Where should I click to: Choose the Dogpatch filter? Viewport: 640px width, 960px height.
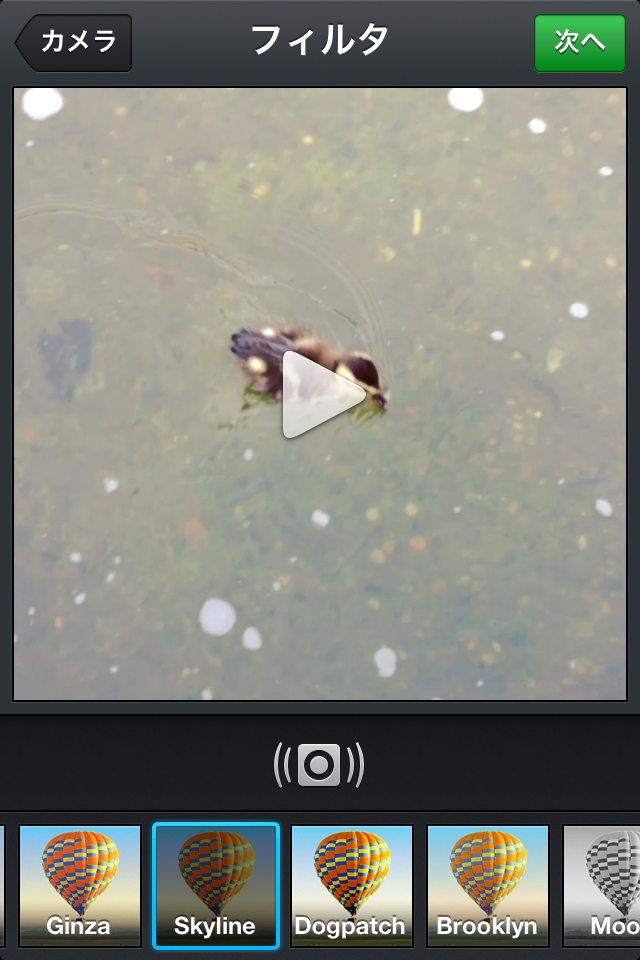click(351, 885)
